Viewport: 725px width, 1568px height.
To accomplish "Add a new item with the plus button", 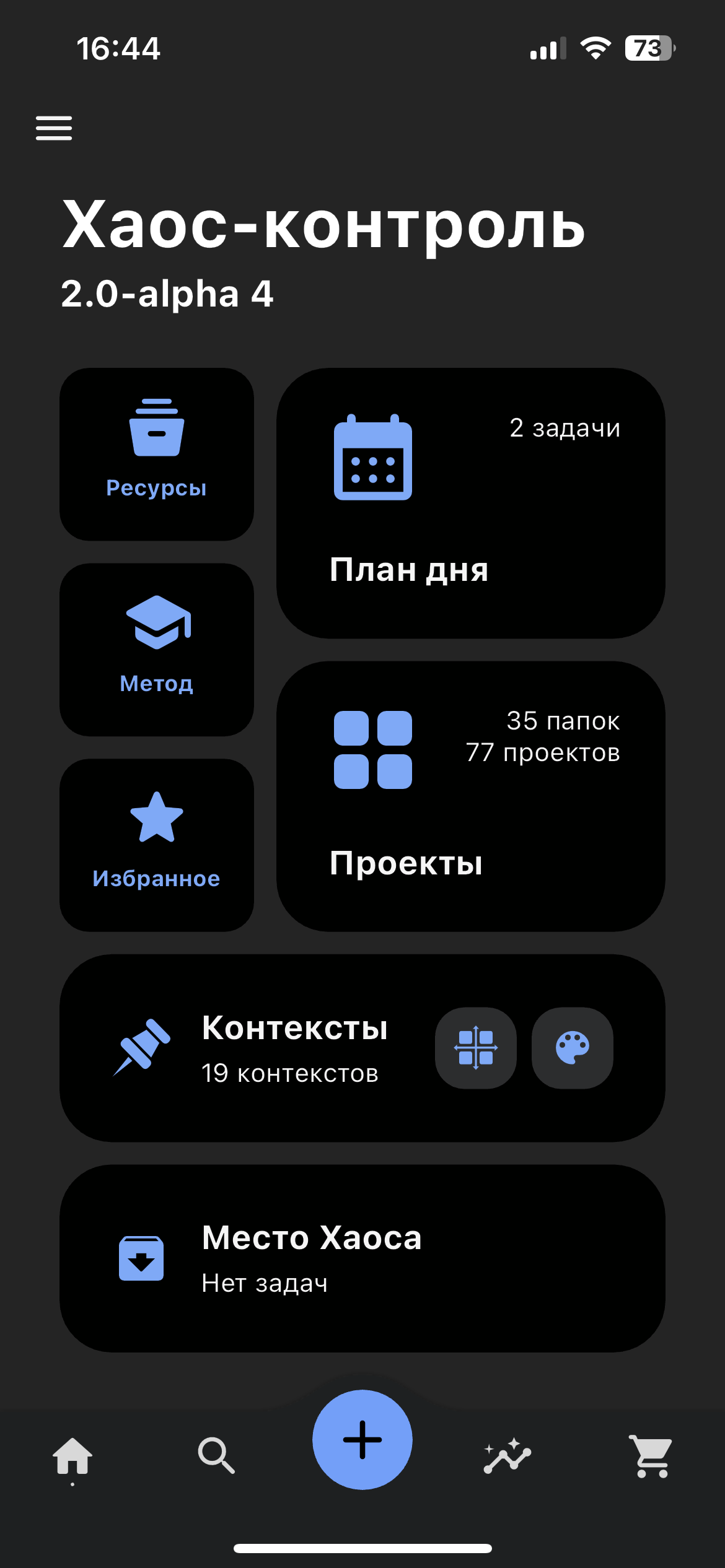I will pos(362,1440).
